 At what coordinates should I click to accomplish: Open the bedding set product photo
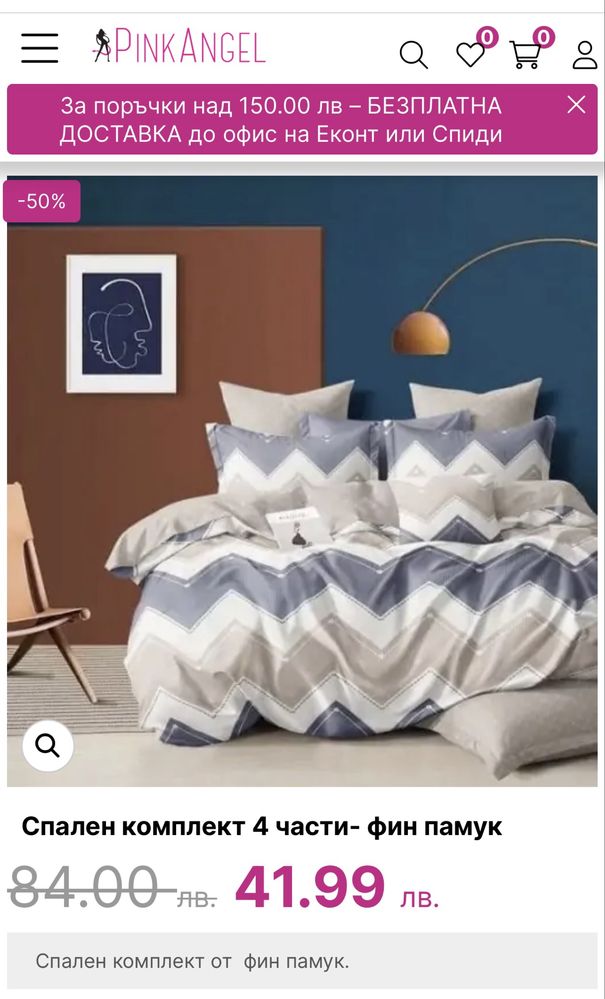coord(302,480)
